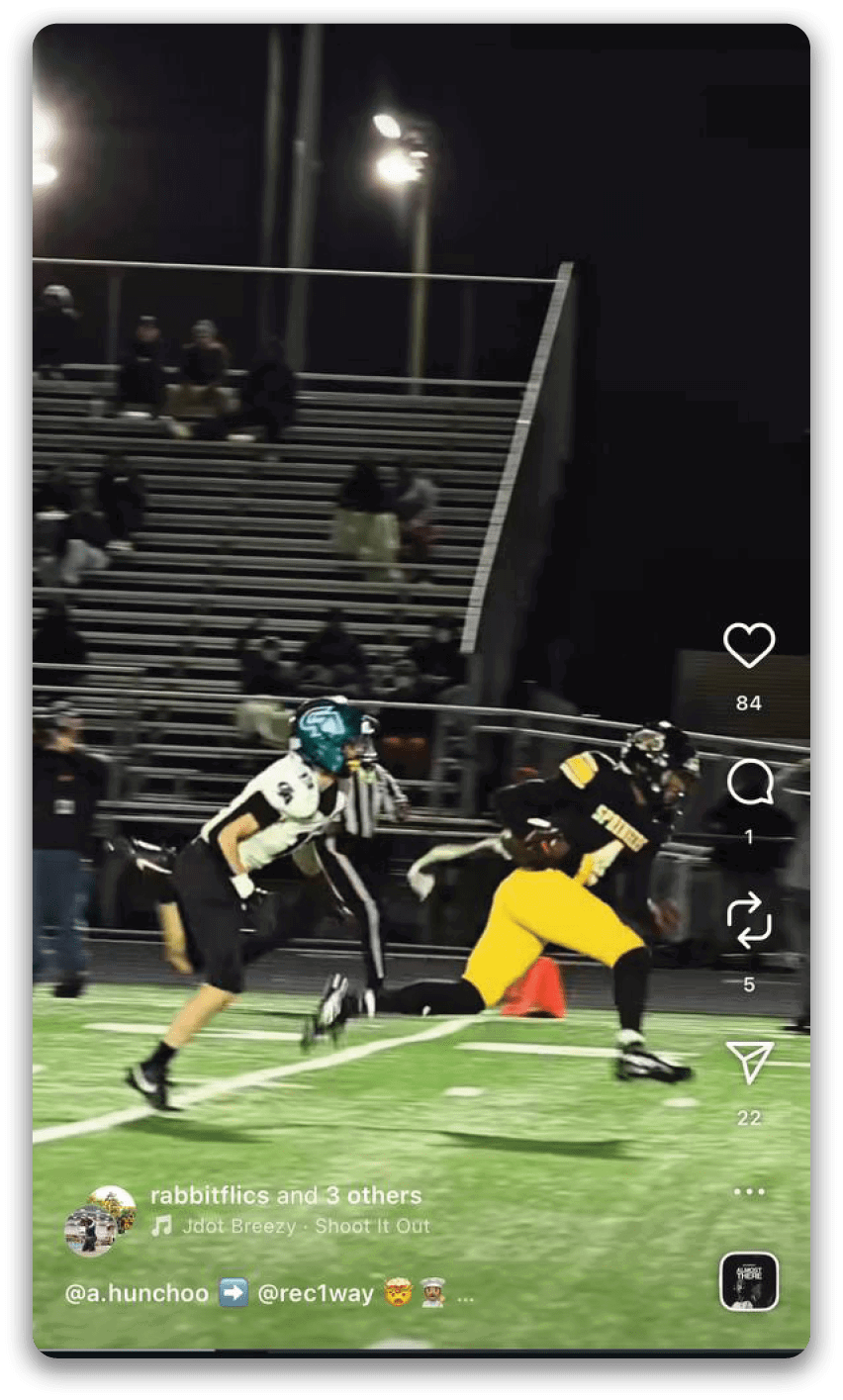
Task: Like this football reel
Action: click(x=749, y=646)
